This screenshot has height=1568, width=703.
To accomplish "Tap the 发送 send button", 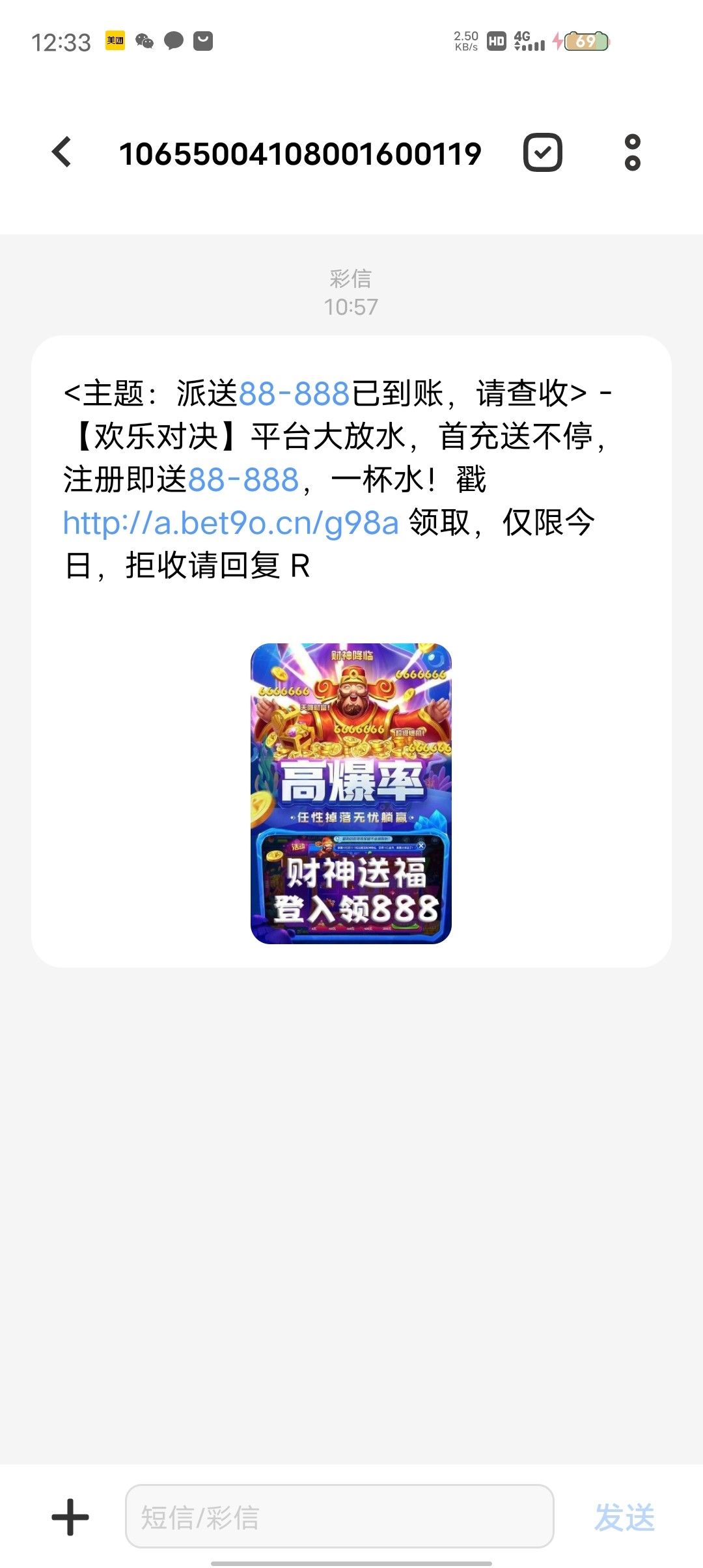I will point(624,1517).
